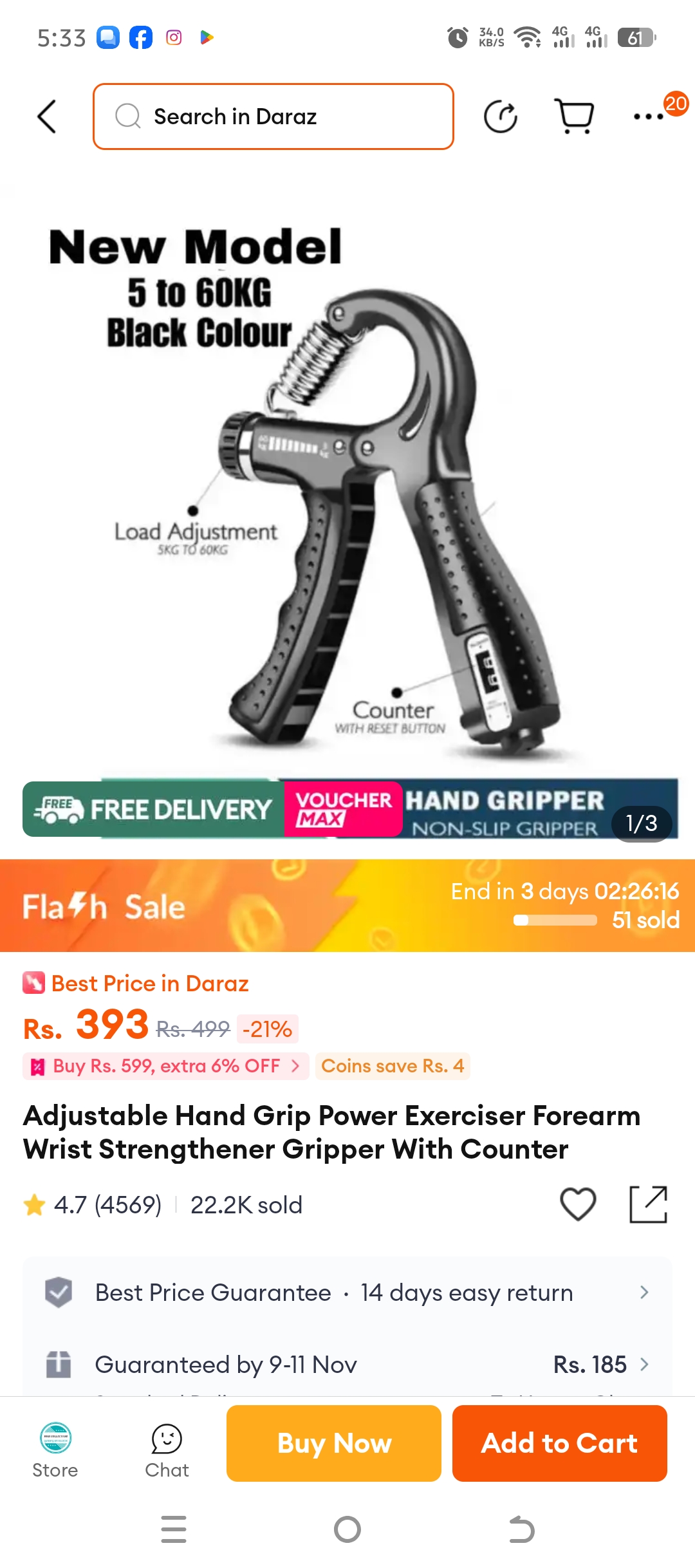Screen dimensions: 695x1568
Task: Go to the system home screen
Action: 347,1529
